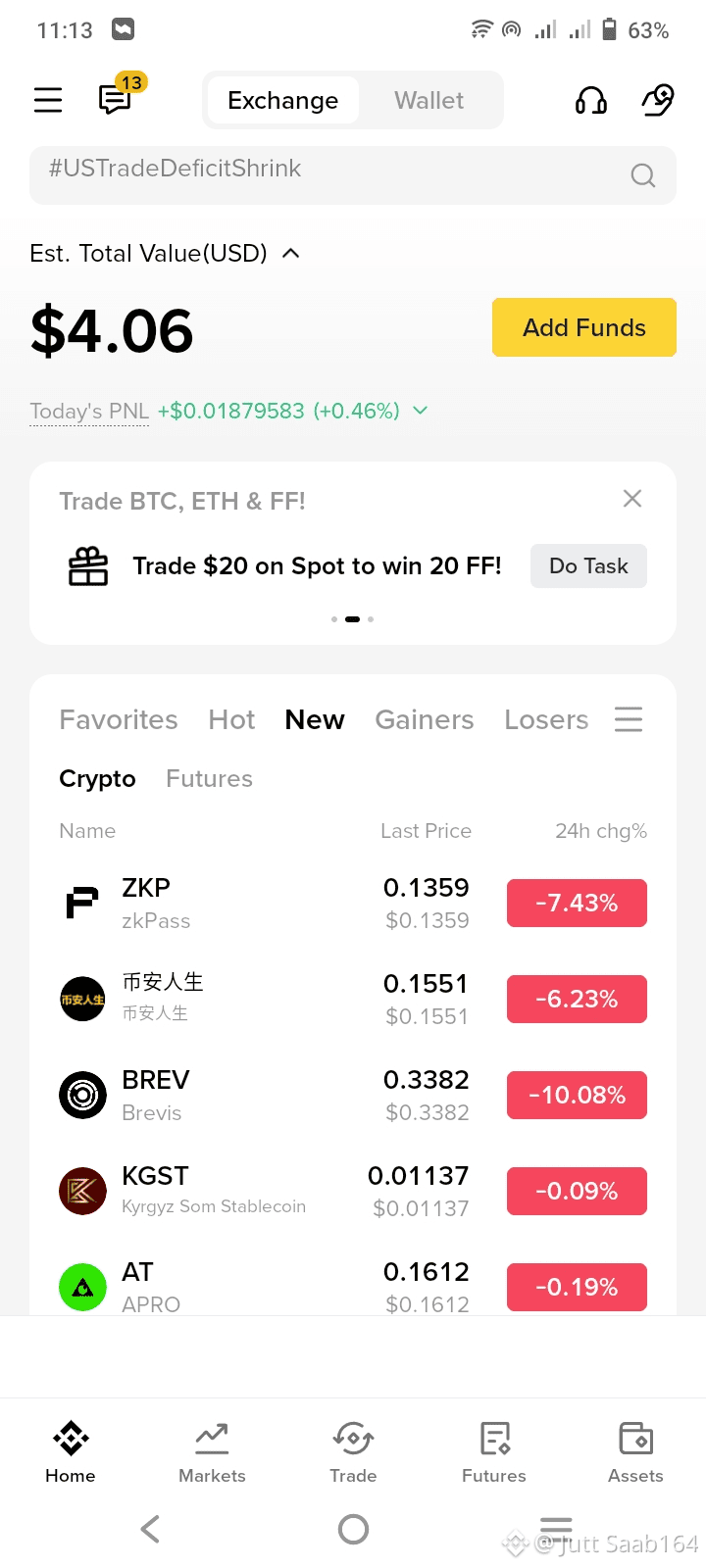Open the messages icon with 13 badge
Viewport: 706px width, 1568px height.
click(116, 99)
